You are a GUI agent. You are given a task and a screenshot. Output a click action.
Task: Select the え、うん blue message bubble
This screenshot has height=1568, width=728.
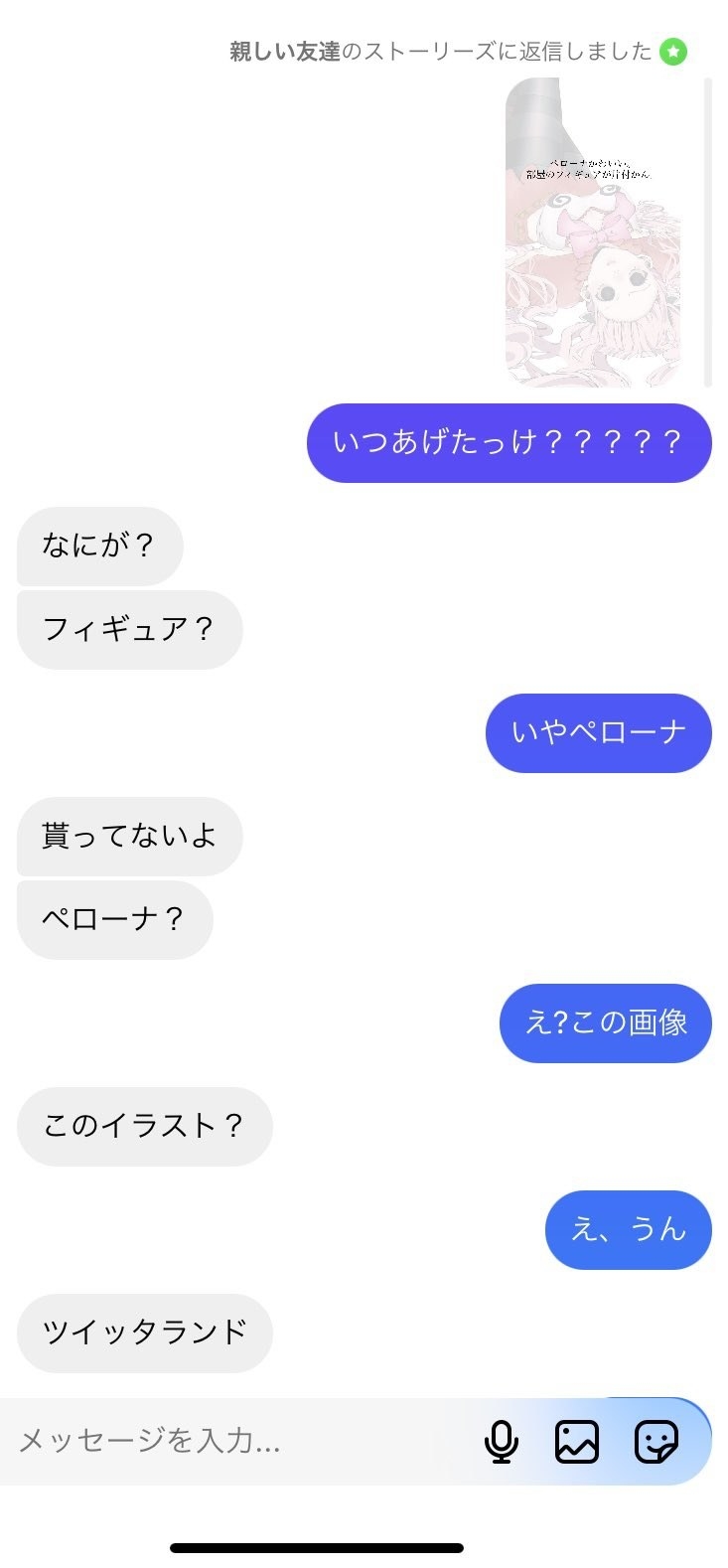628,1229
